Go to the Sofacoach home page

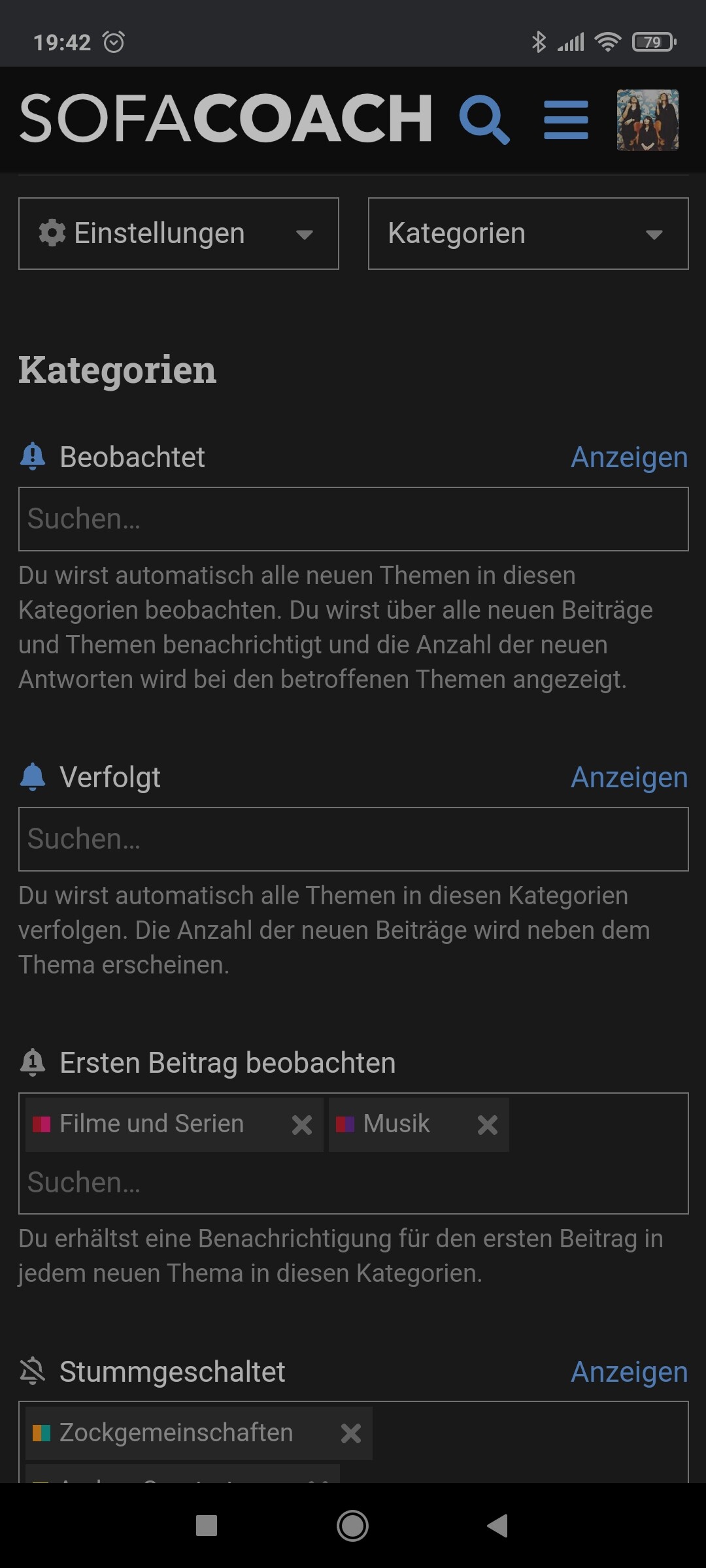[226, 118]
